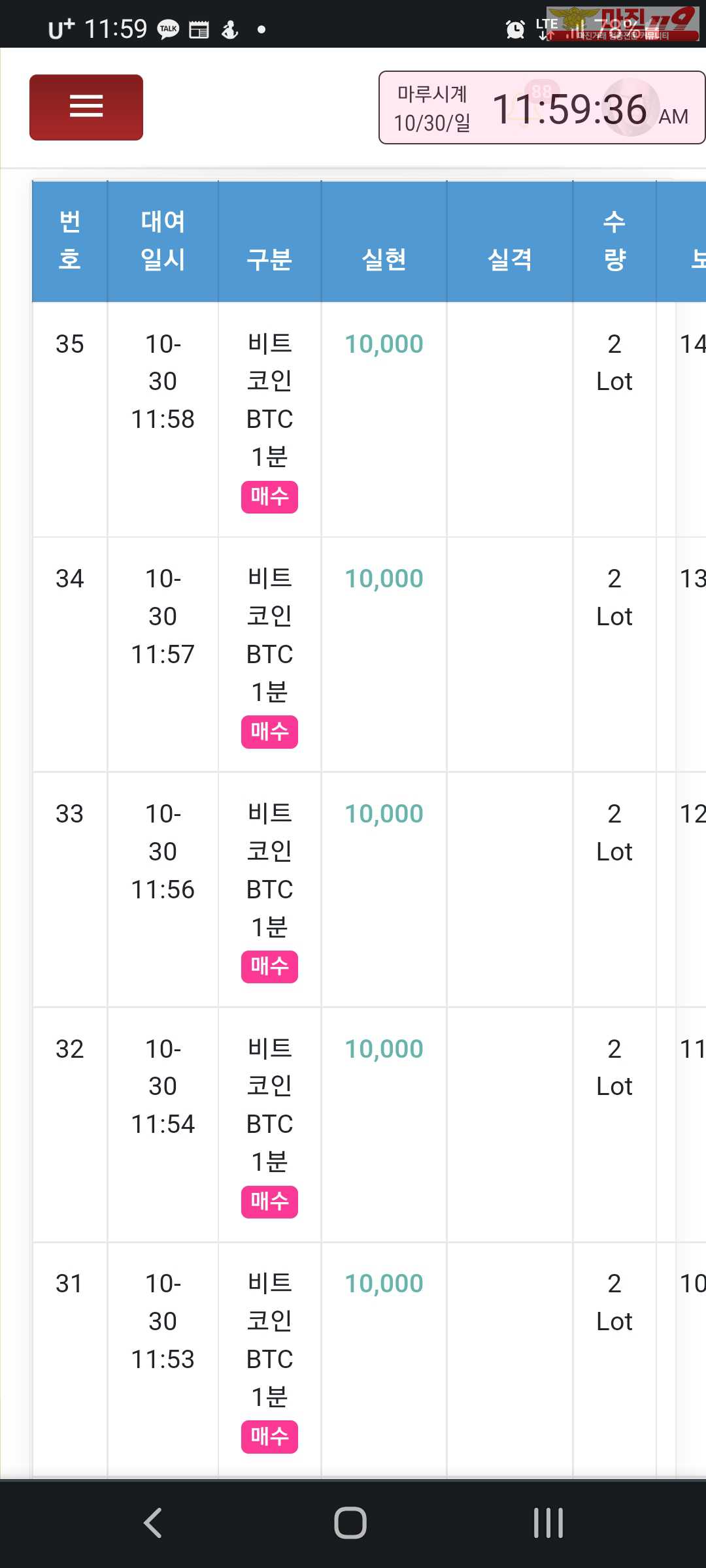Go to the home screen
This screenshot has height=1568, width=706.
pyautogui.click(x=350, y=1523)
